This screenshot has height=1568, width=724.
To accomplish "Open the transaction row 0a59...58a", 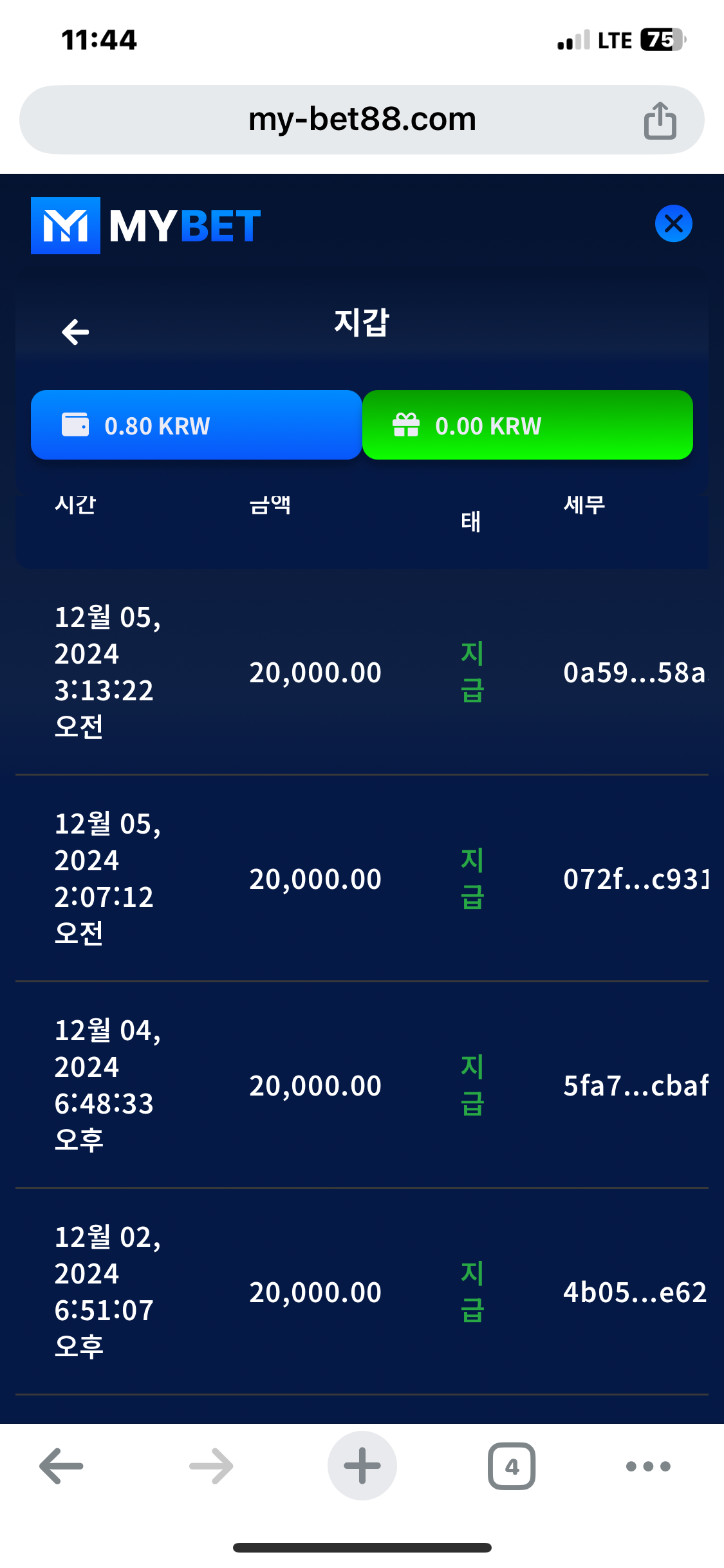I will click(x=362, y=672).
